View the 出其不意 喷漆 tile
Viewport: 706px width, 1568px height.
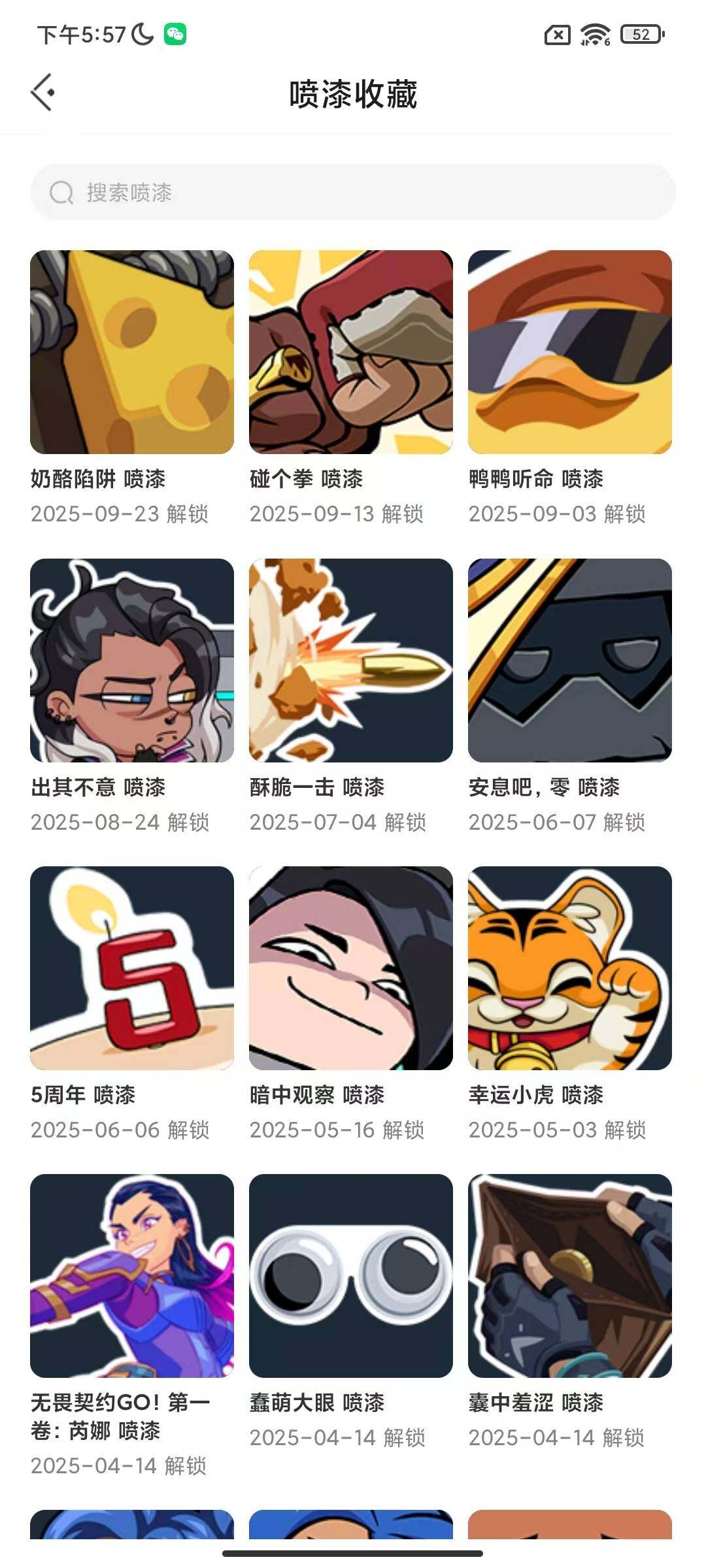click(132, 661)
